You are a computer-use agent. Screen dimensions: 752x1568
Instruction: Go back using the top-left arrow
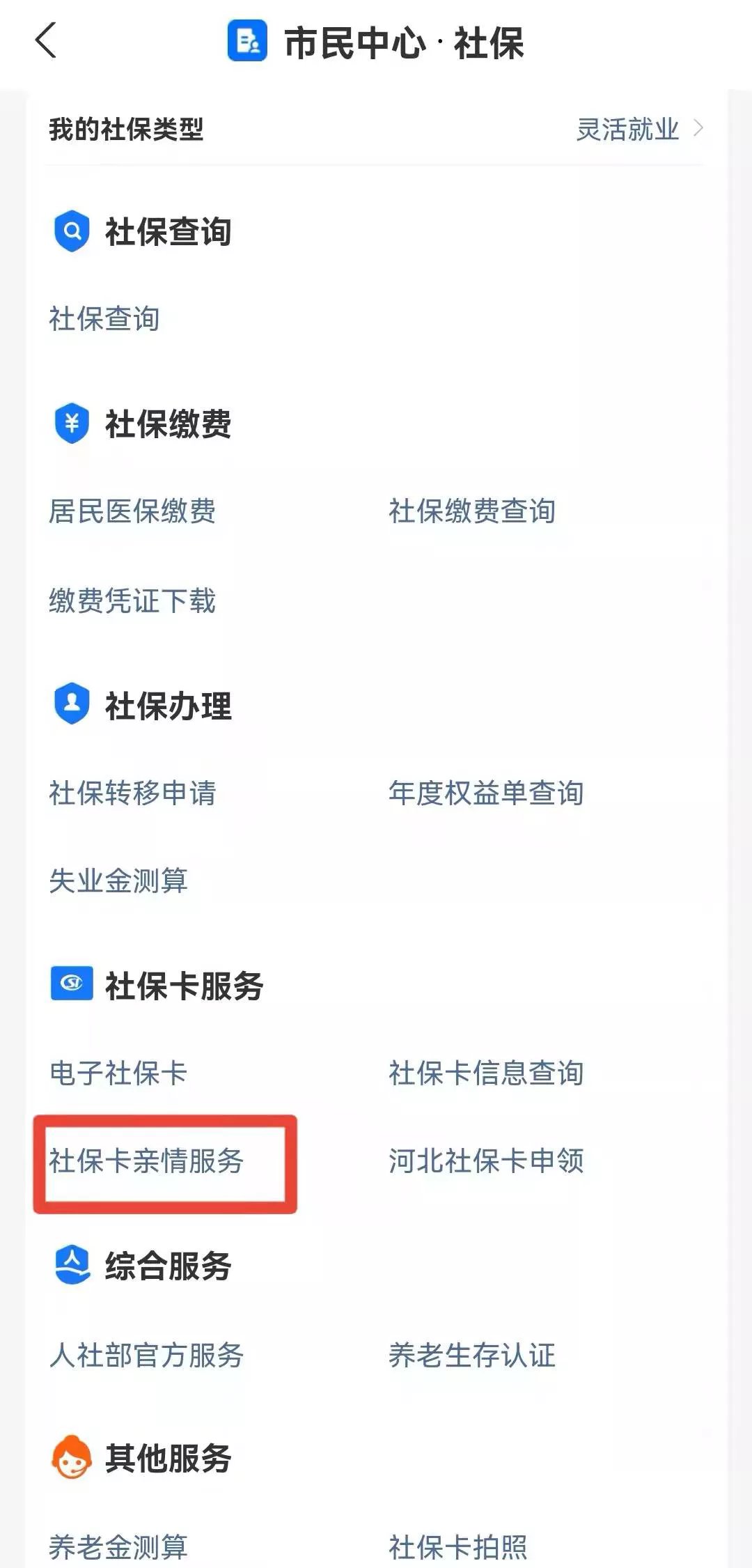click(x=46, y=40)
